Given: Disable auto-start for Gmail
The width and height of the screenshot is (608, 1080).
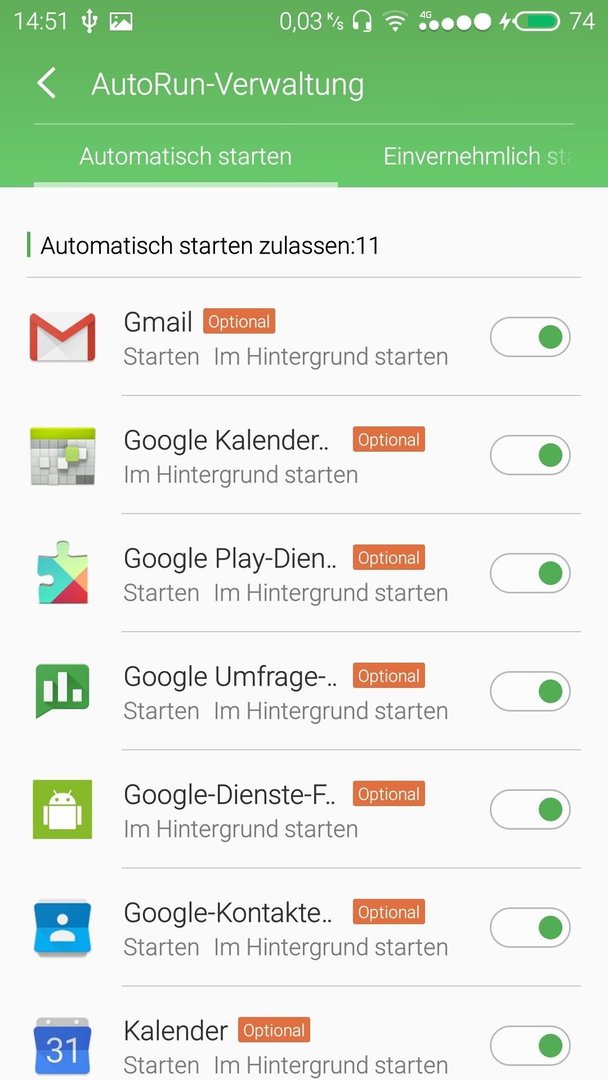Looking at the screenshot, I should click(x=530, y=338).
